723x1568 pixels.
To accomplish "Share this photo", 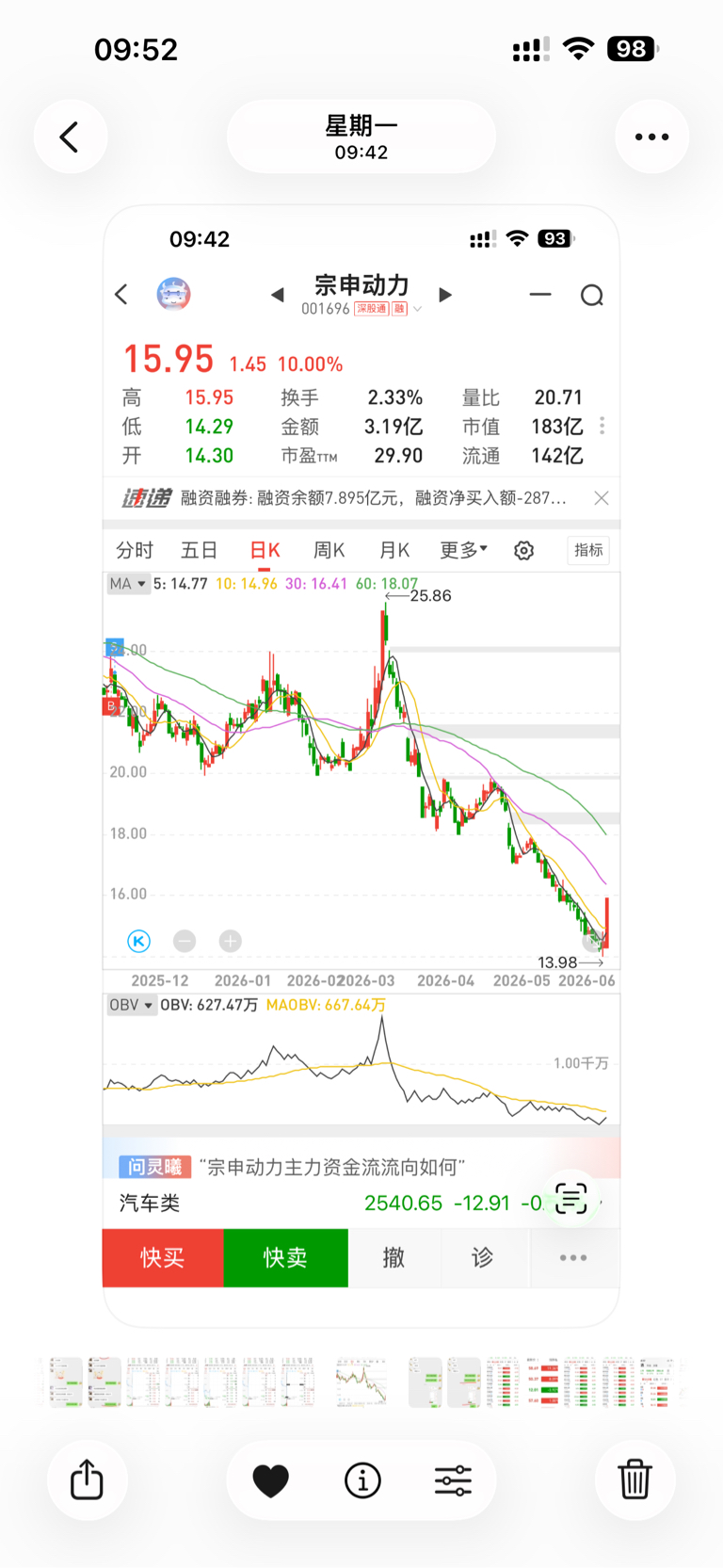I will (88, 1479).
